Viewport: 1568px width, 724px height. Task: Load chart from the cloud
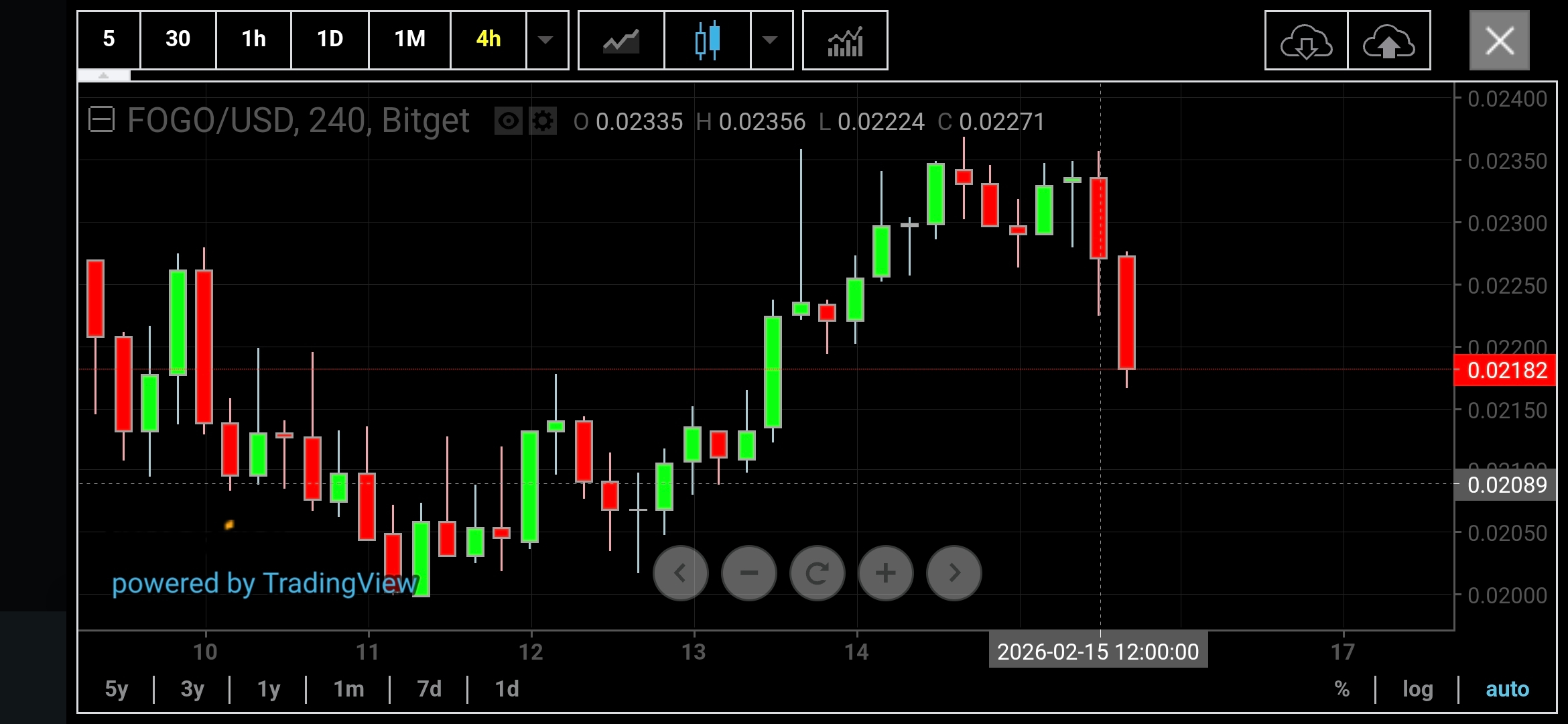point(1306,42)
